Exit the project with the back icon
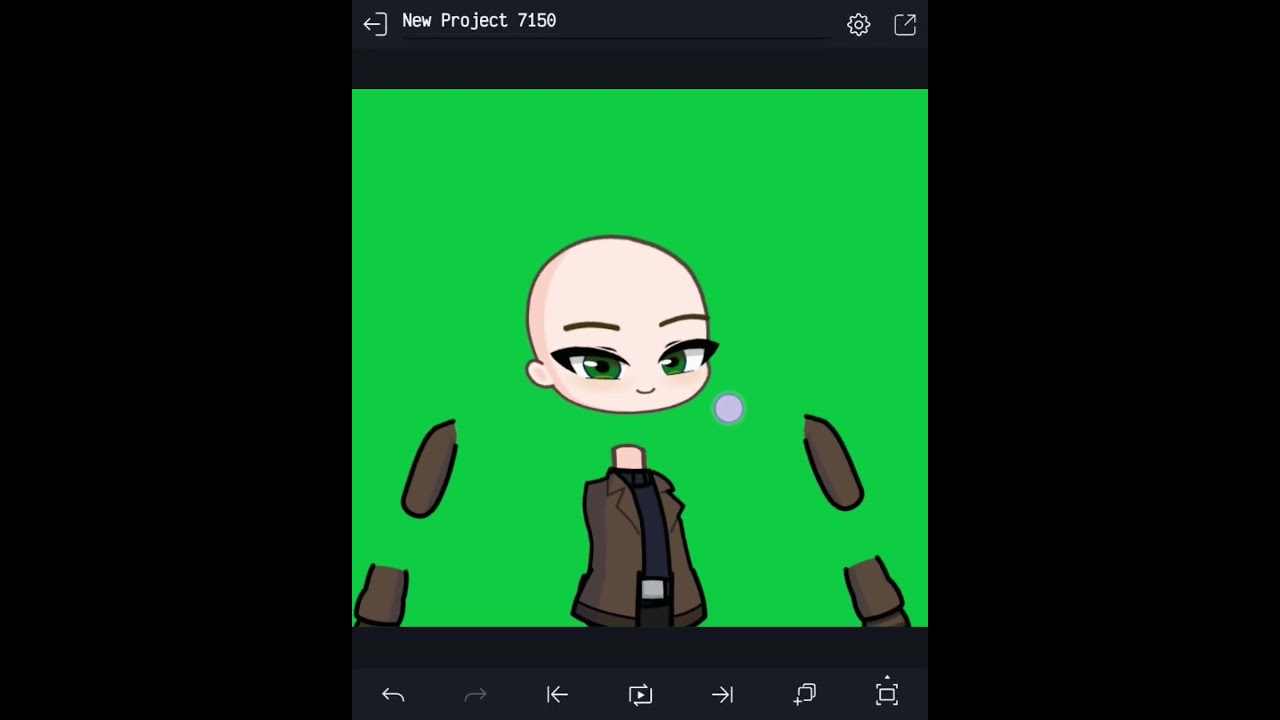 click(375, 25)
